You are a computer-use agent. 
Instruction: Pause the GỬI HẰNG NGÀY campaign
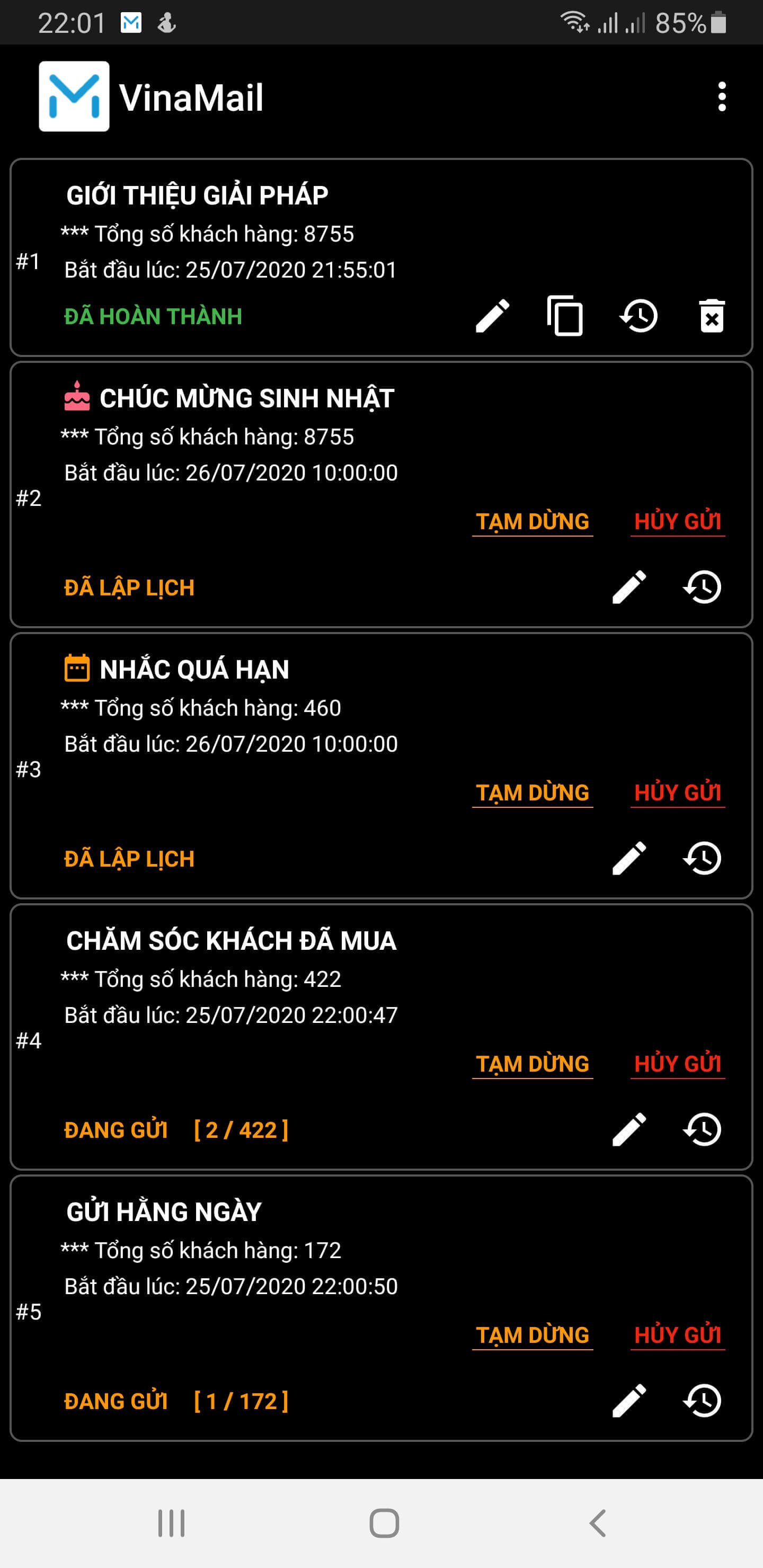[532, 1335]
